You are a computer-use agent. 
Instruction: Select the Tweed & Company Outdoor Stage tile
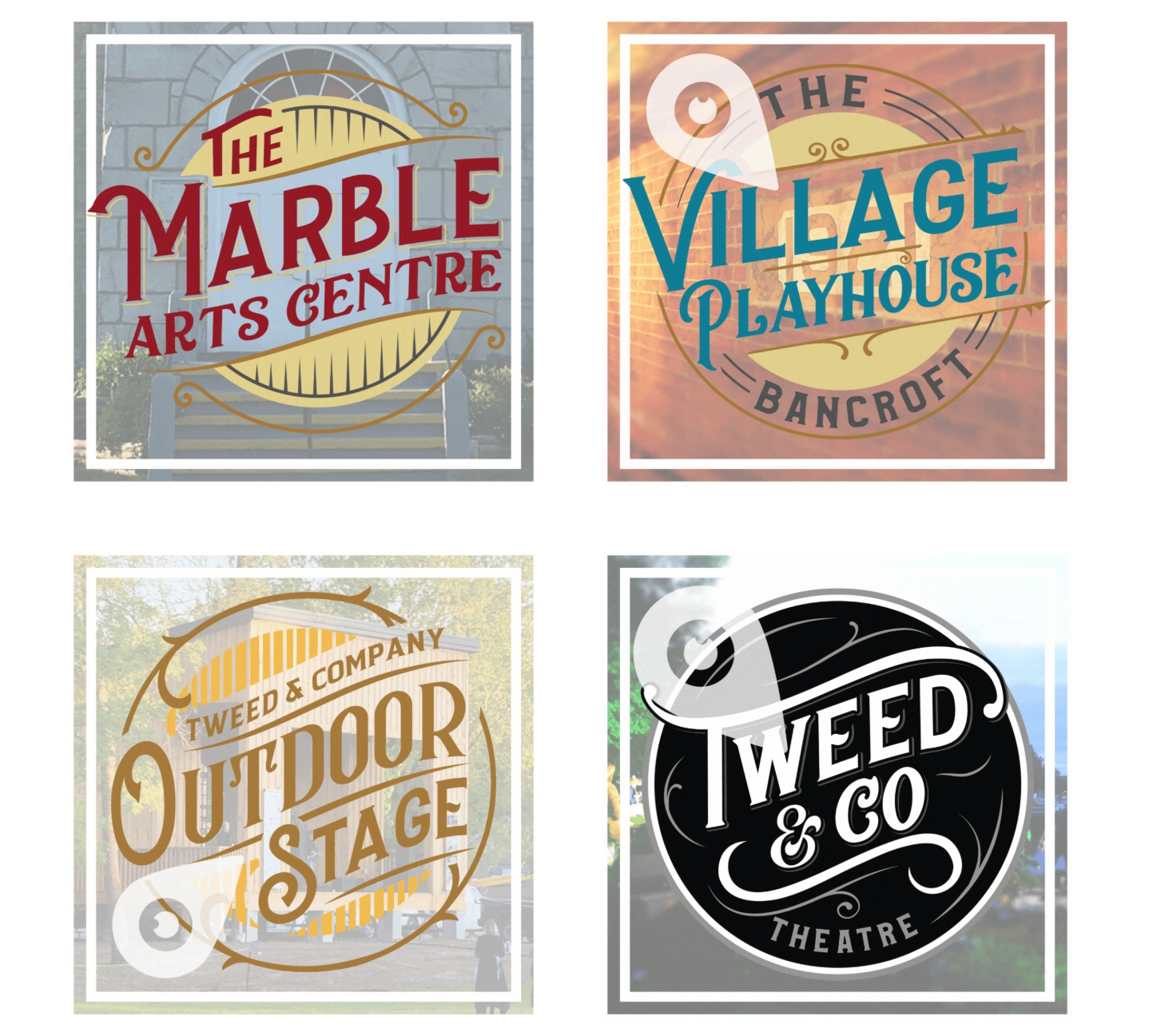[304, 784]
